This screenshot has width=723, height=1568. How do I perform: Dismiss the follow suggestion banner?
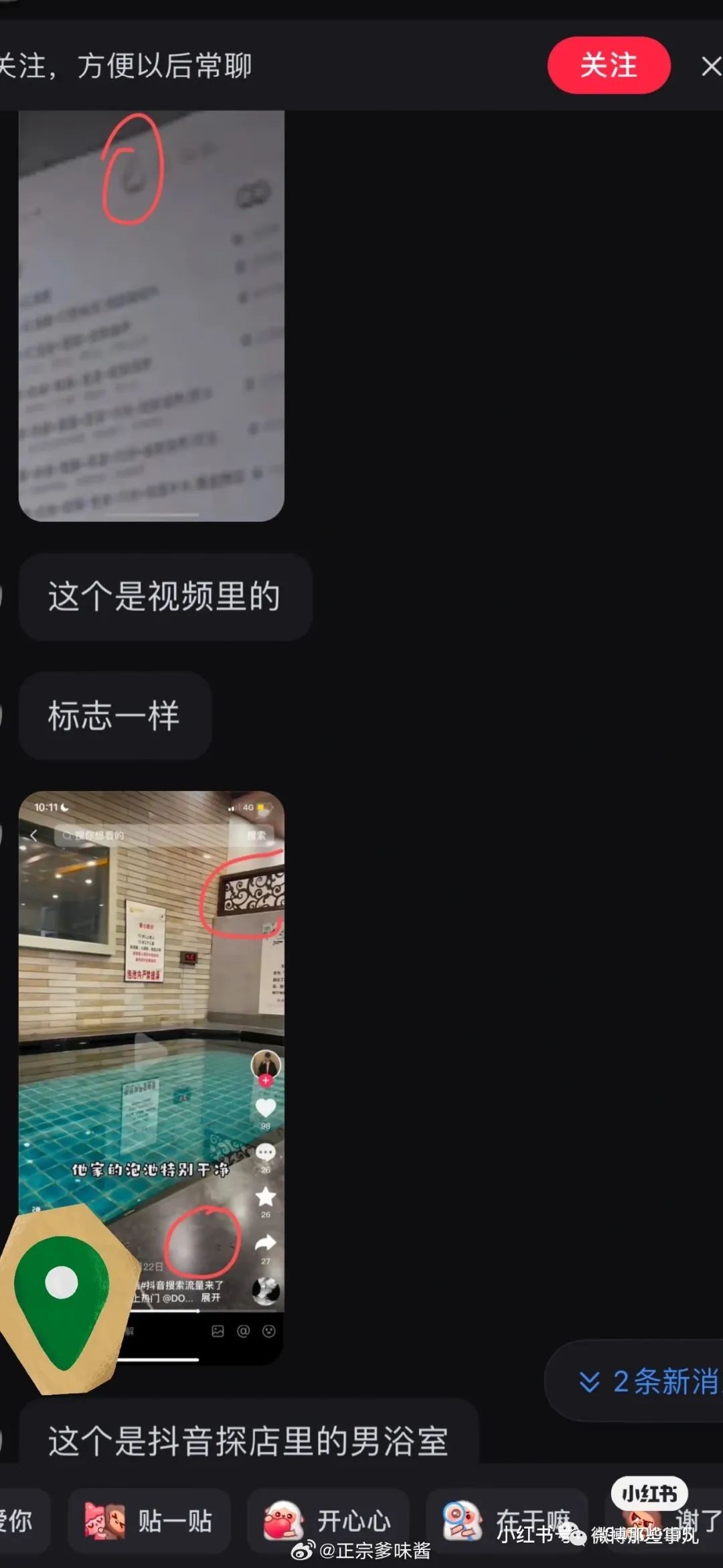point(710,66)
